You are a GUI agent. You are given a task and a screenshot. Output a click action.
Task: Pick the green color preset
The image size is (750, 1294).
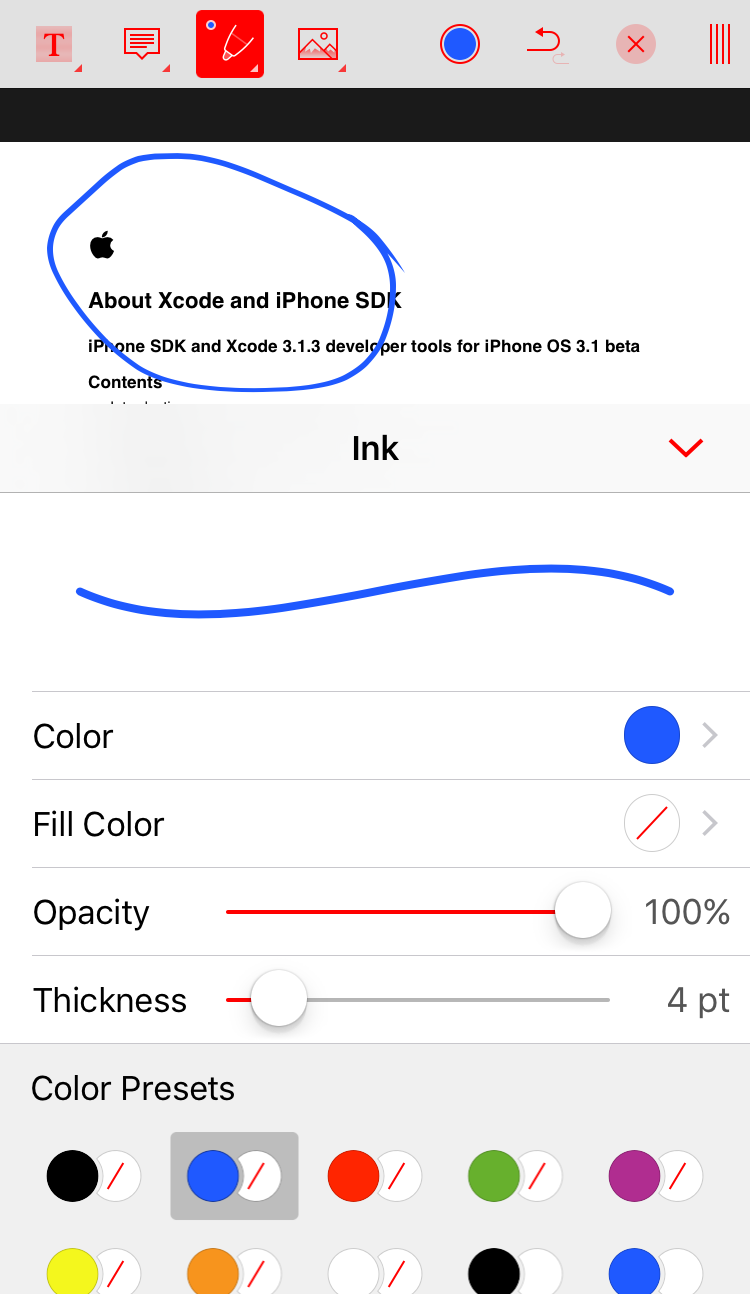pos(514,1176)
